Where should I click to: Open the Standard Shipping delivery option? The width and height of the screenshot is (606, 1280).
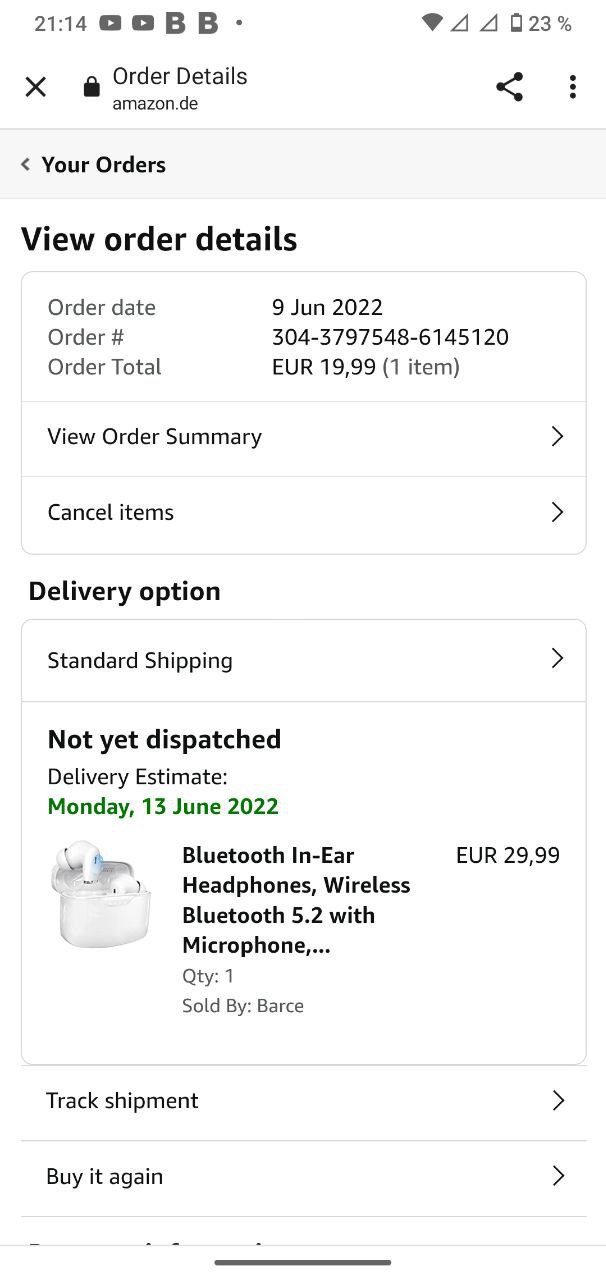303,660
